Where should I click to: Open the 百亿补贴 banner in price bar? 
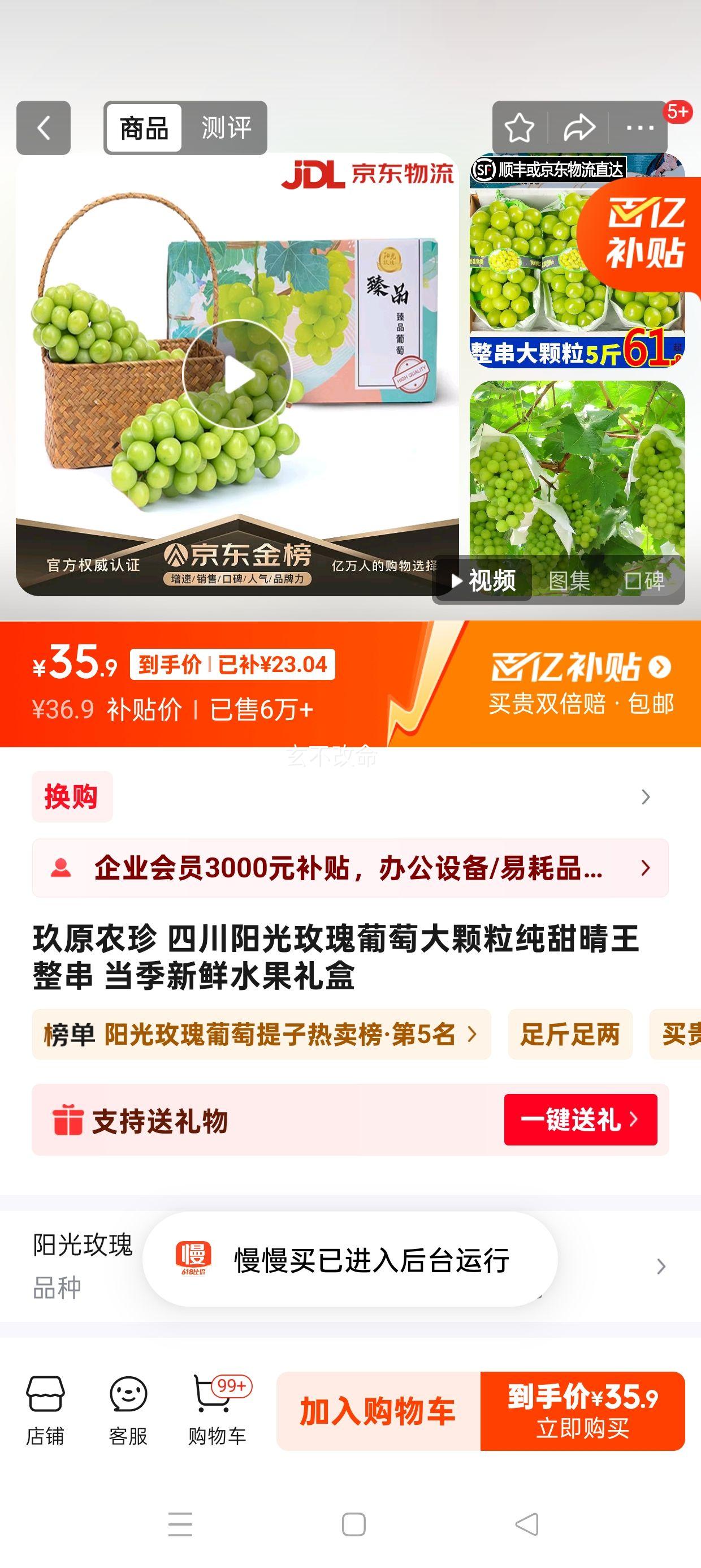tap(581, 682)
